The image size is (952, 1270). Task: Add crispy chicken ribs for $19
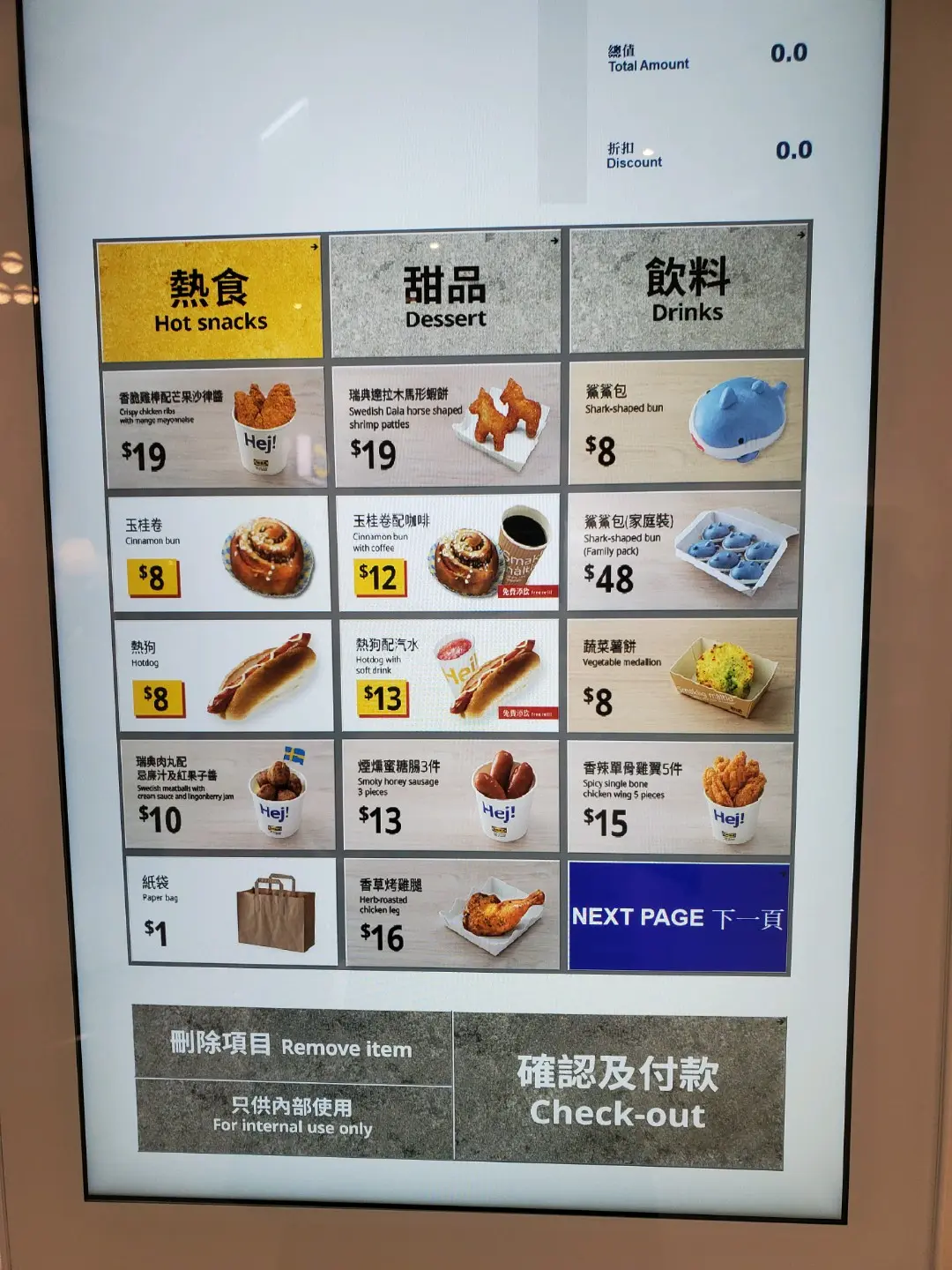(x=215, y=427)
